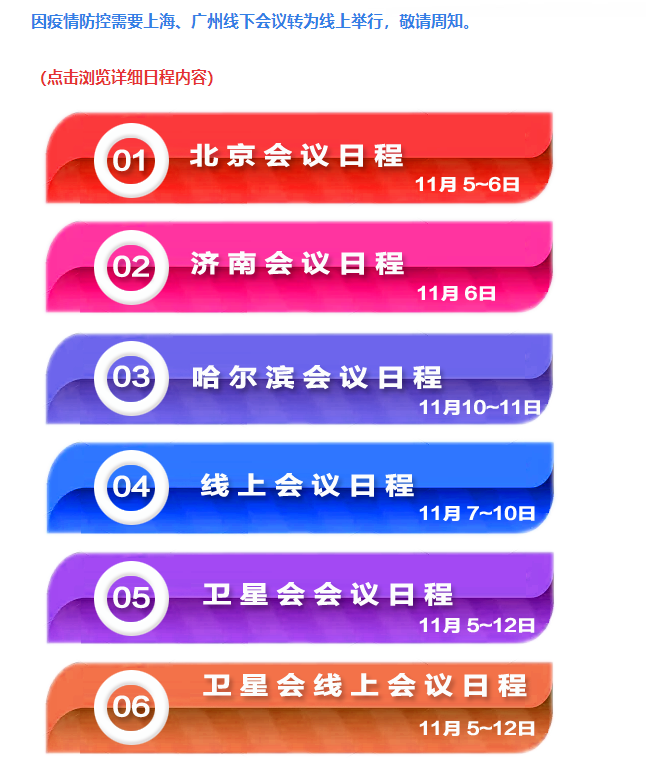Open the 北京会议日程 banner
Screen dimensions: 646x774
tap(298, 158)
